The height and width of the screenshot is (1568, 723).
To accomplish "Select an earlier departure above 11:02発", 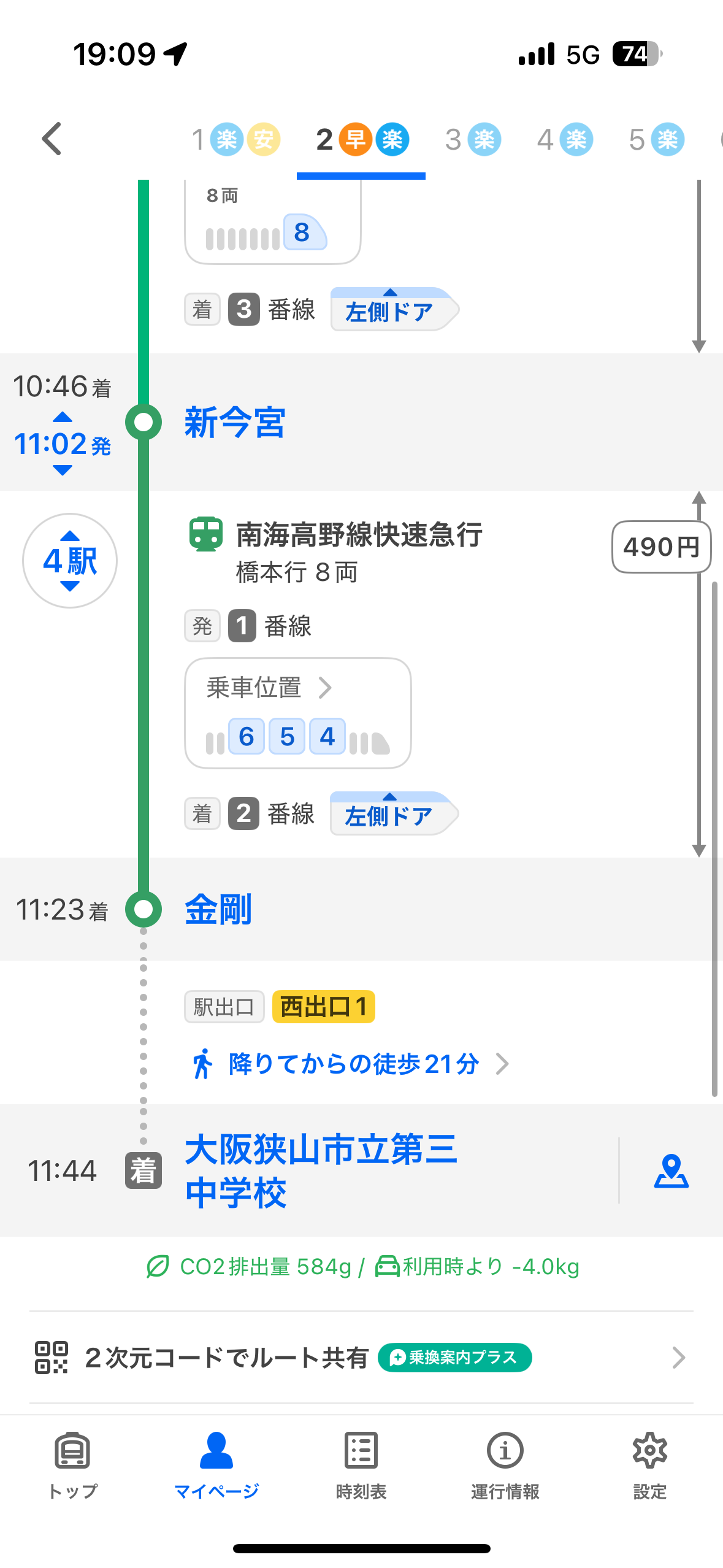I will pyautogui.click(x=63, y=417).
